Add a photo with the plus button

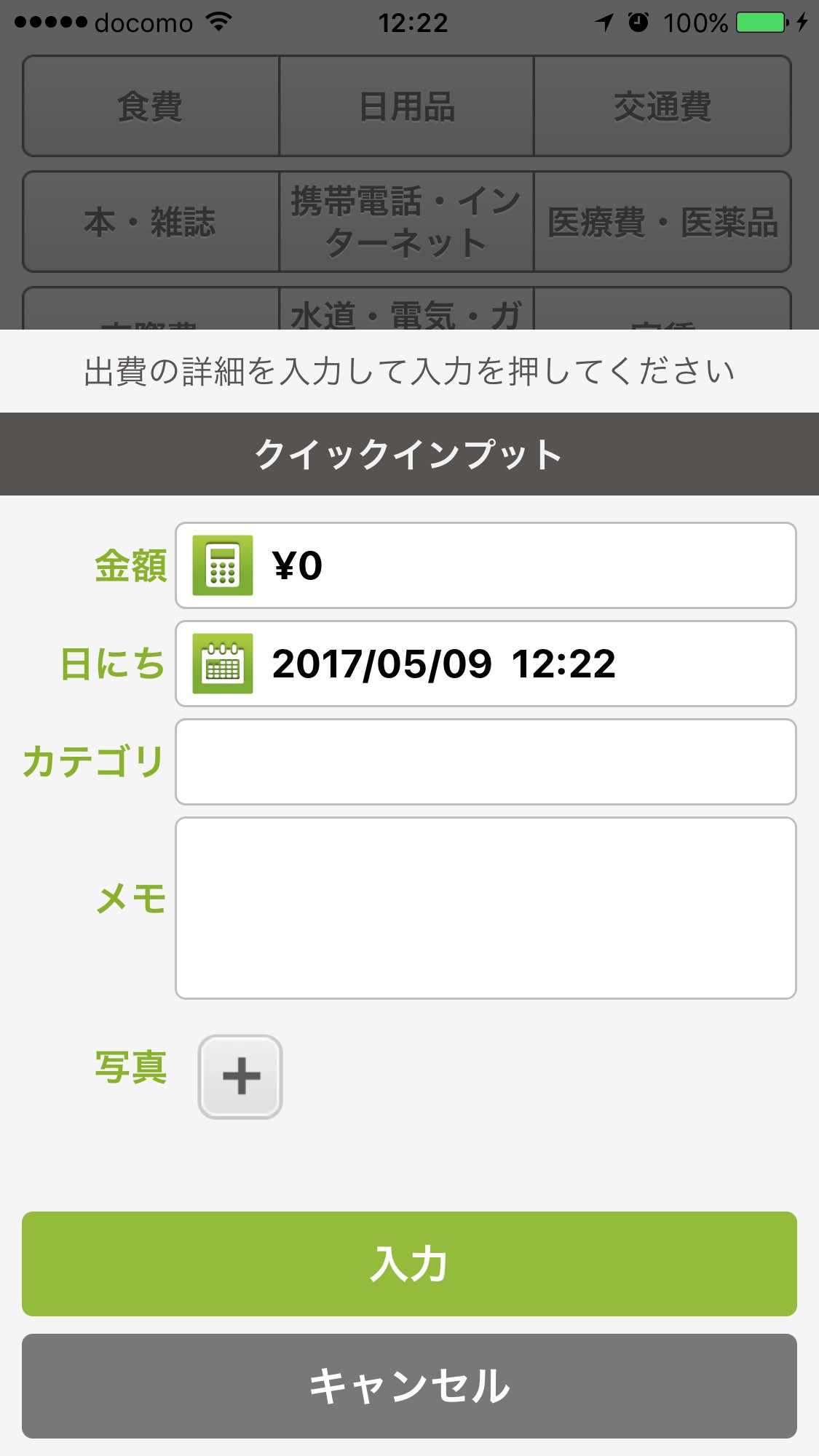point(240,1076)
